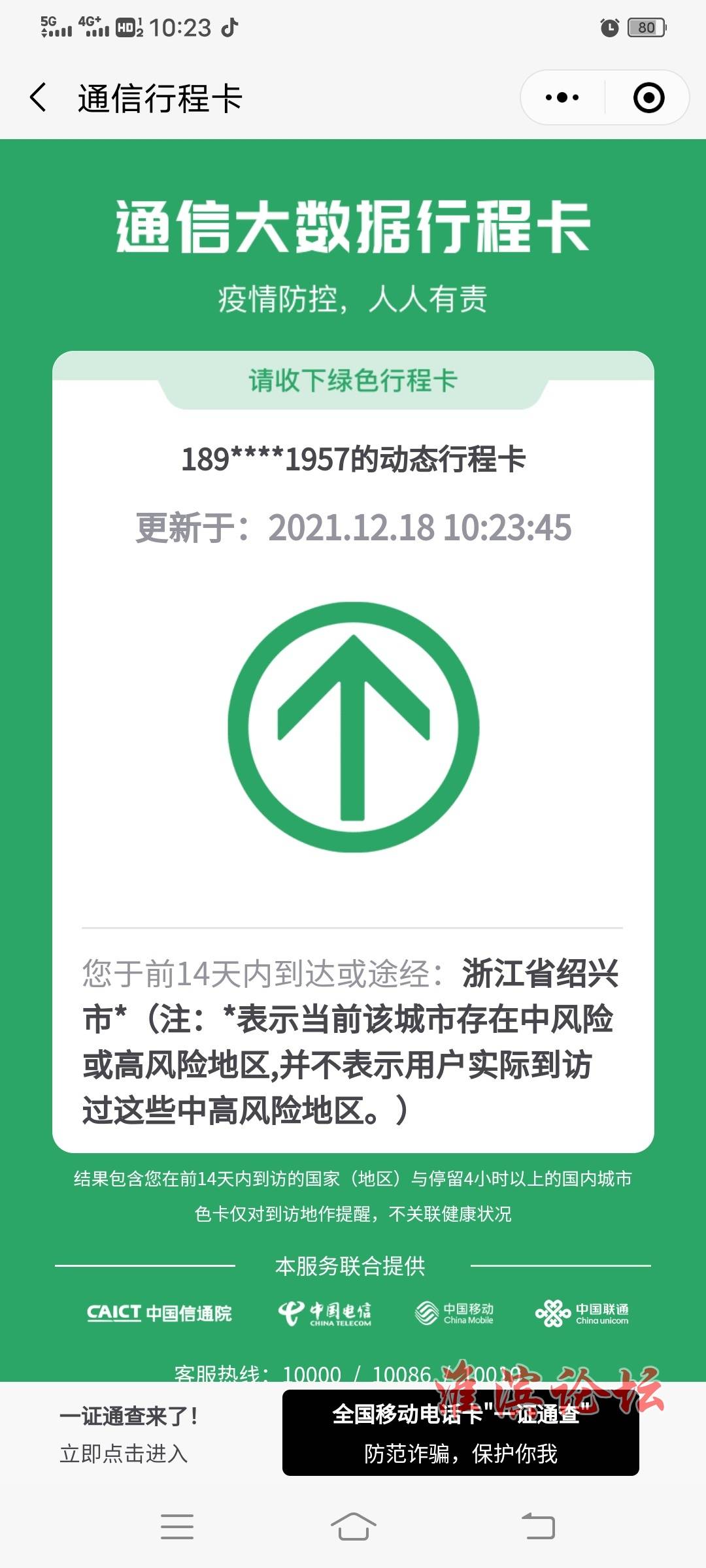Screen dimensions: 706x1568
Task: Open system recent apps menu
Action: click(176, 1526)
